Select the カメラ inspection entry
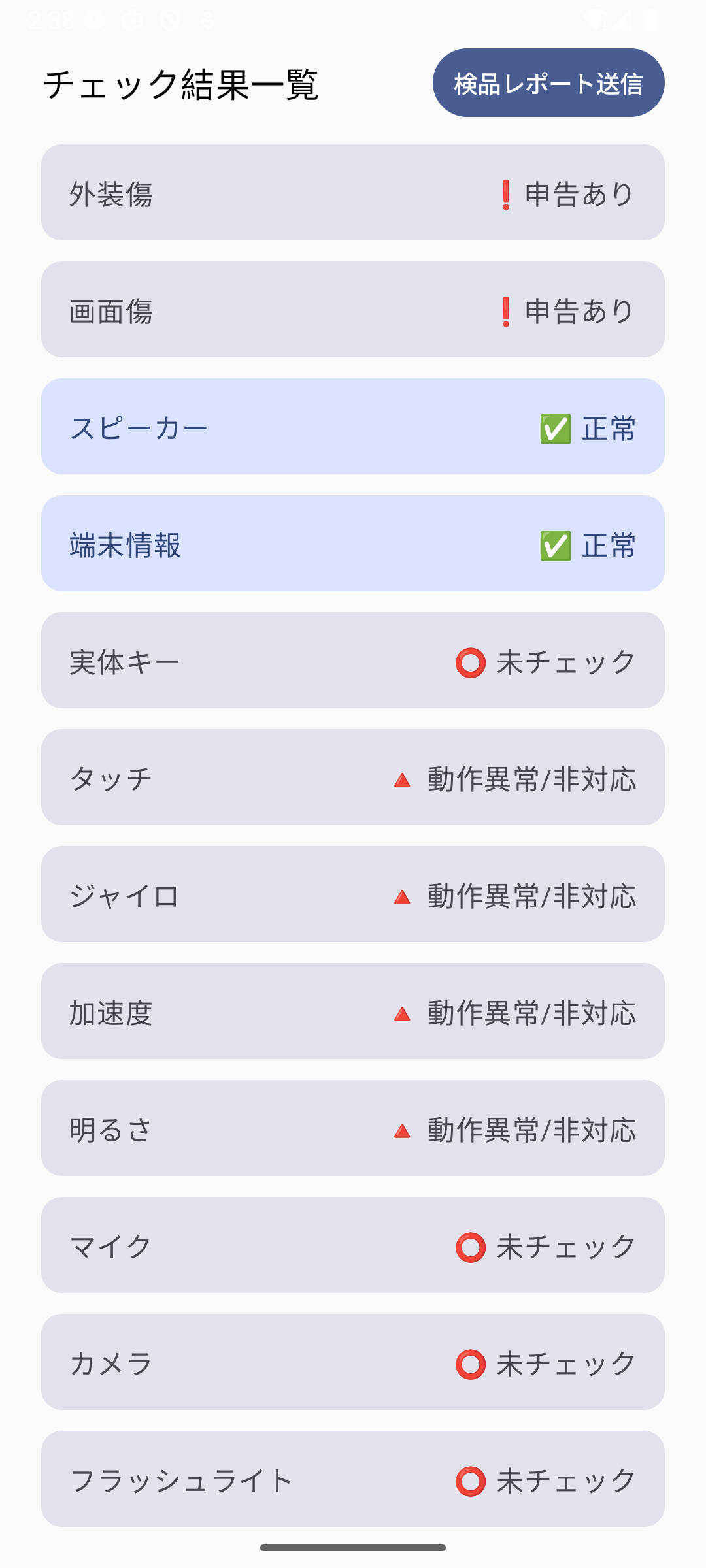Screen dimensions: 706x1568 (353, 1363)
